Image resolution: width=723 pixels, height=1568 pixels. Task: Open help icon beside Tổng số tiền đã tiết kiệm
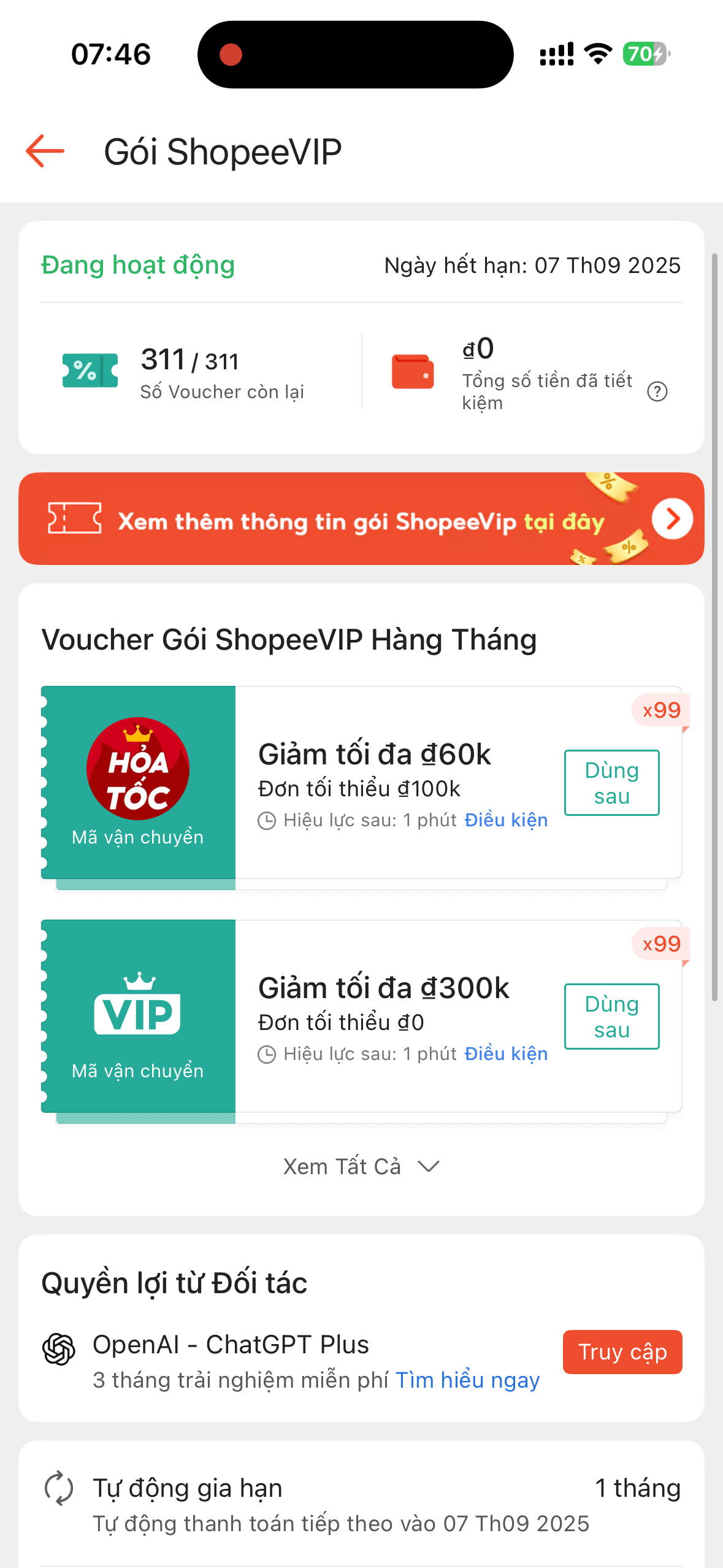(x=657, y=391)
